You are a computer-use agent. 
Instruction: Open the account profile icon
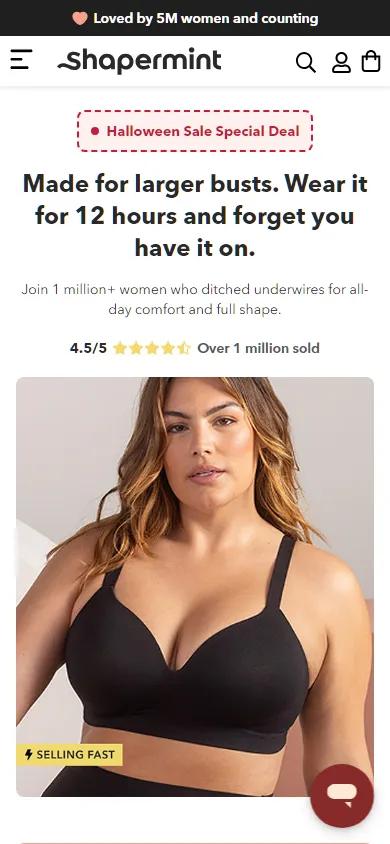click(341, 62)
